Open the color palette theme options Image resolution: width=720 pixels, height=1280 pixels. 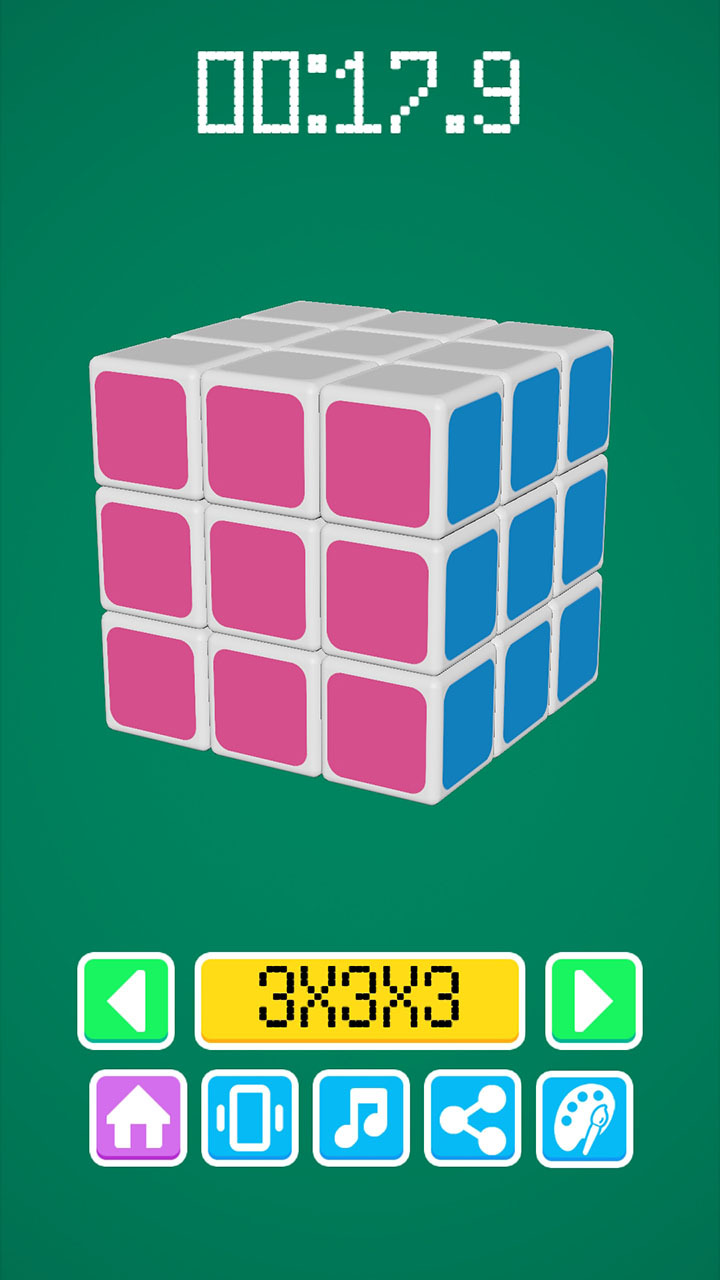click(585, 1118)
